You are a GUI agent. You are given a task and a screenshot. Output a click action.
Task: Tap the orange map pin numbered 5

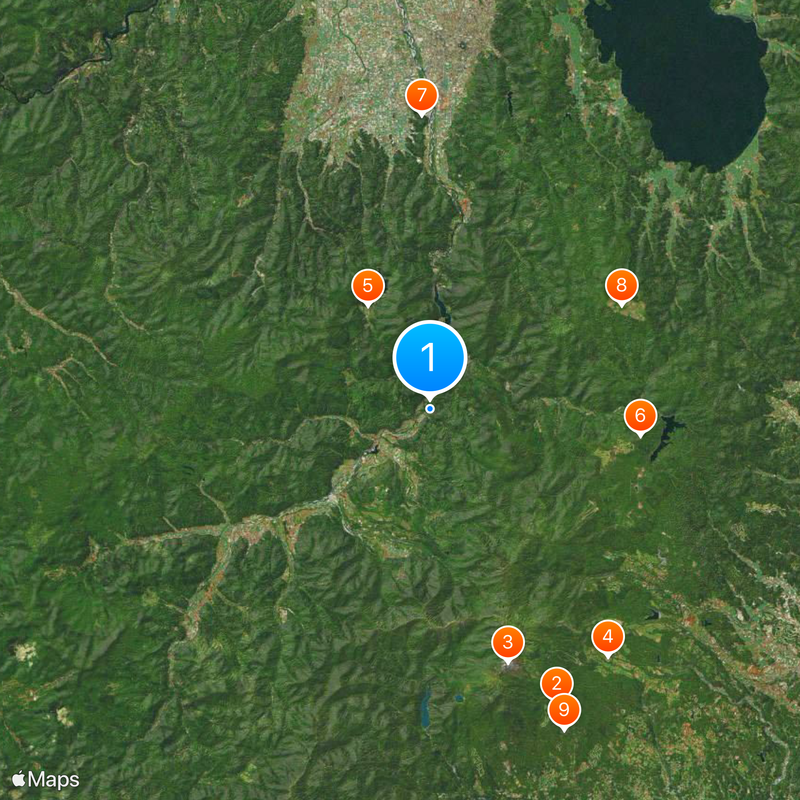point(368,287)
